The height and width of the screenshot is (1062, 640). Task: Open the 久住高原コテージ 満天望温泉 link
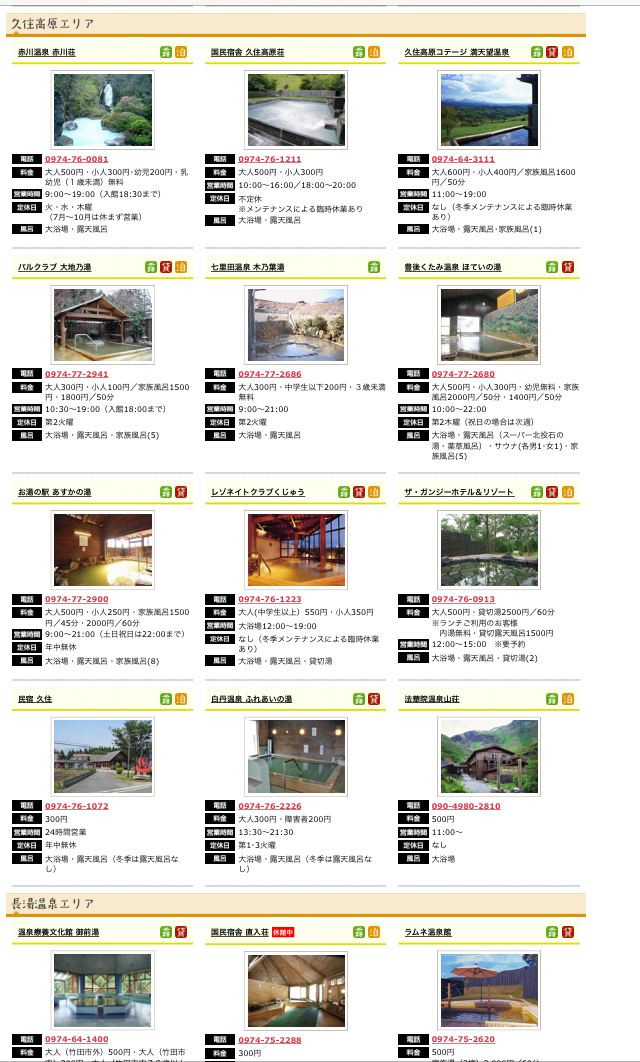[x=456, y=52]
